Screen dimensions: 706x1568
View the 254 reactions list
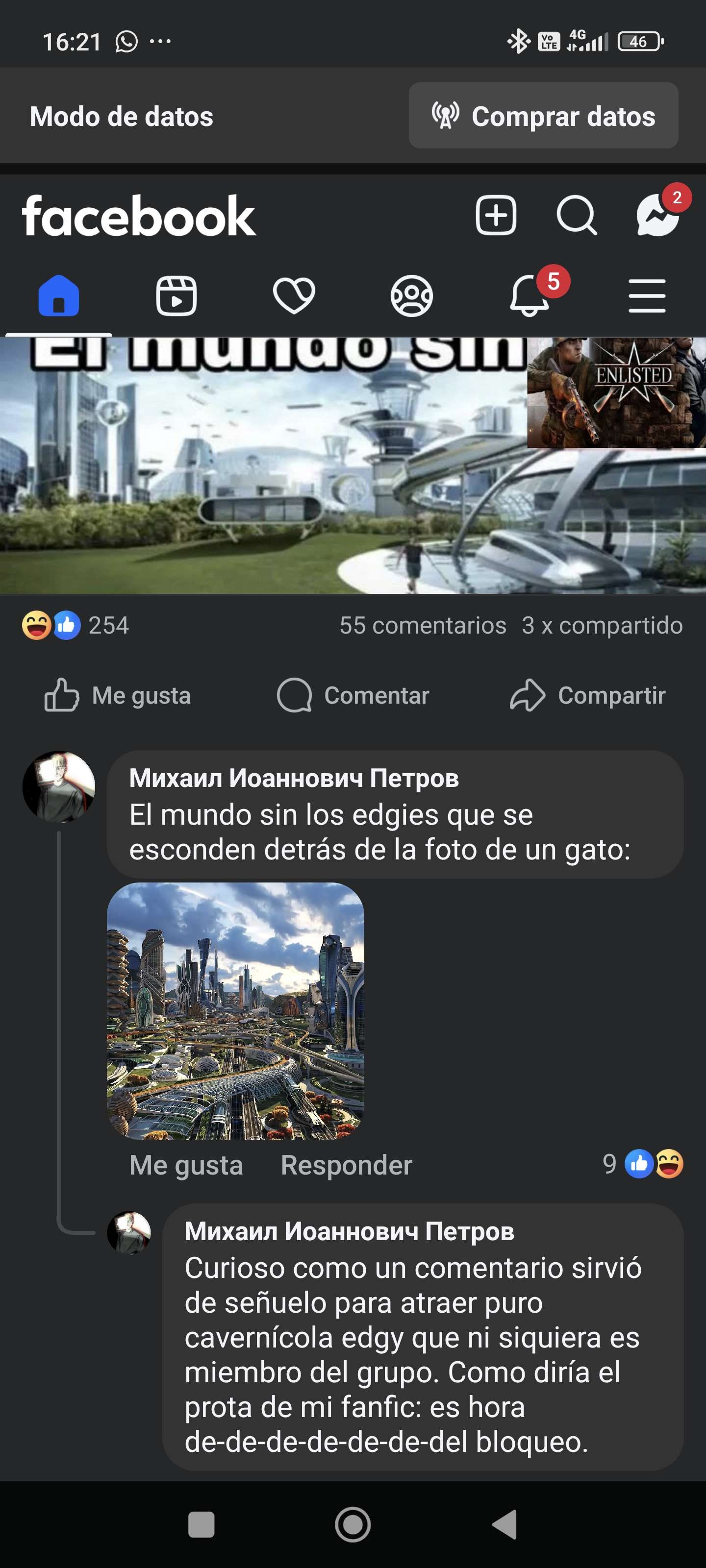point(76,625)
